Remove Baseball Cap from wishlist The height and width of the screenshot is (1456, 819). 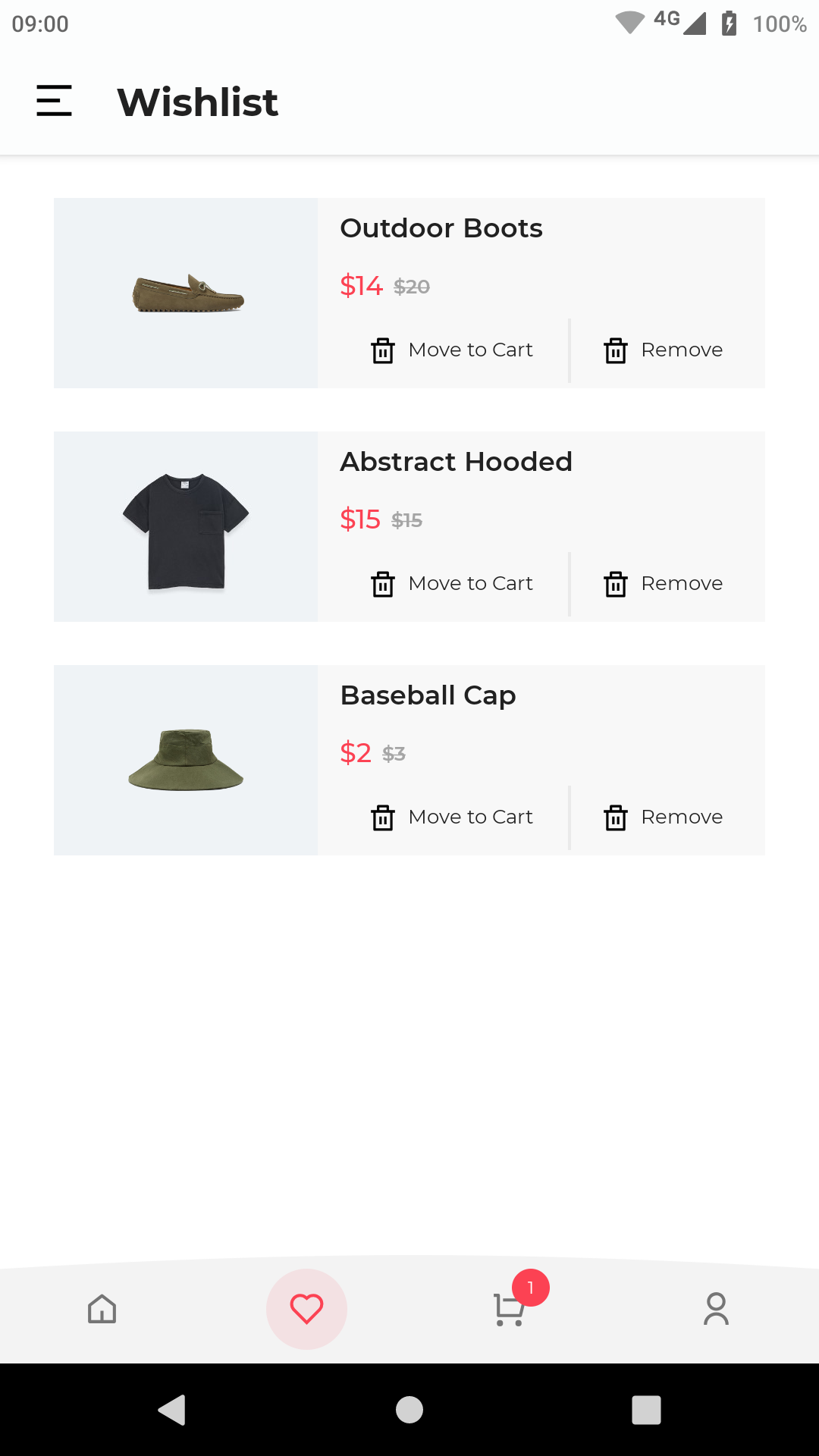(x=664, y=817)
